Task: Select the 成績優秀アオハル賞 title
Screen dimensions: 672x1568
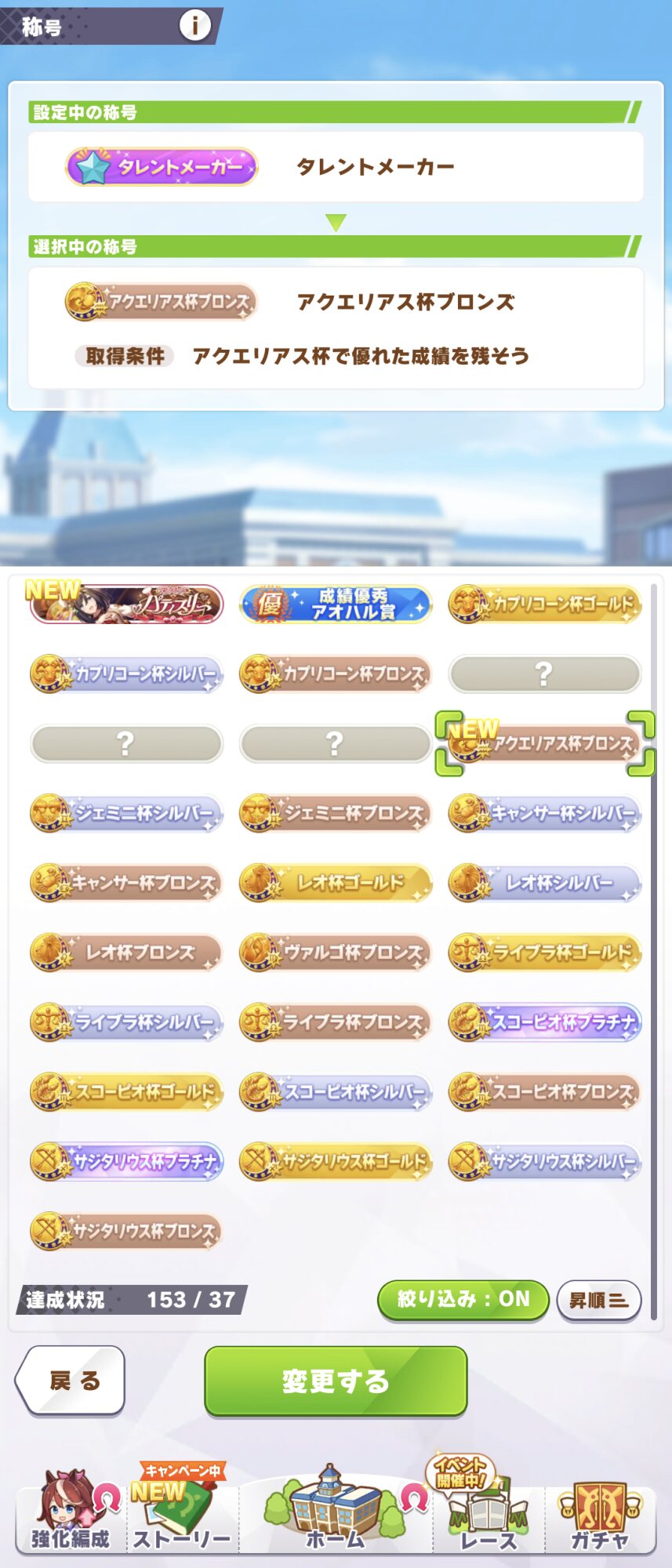Action: click(x=336, y=604)
